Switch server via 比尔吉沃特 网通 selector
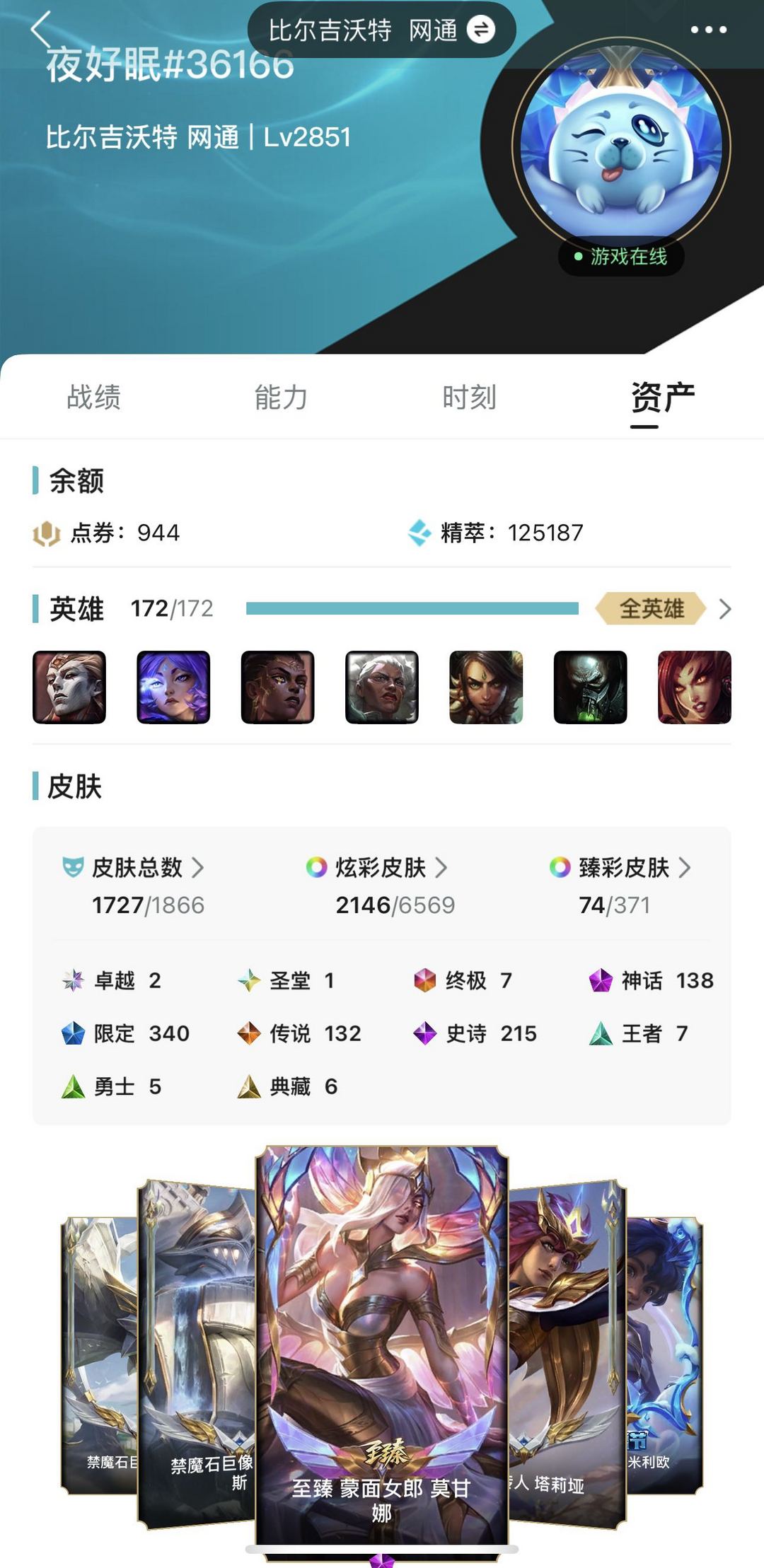 [381, 30]
